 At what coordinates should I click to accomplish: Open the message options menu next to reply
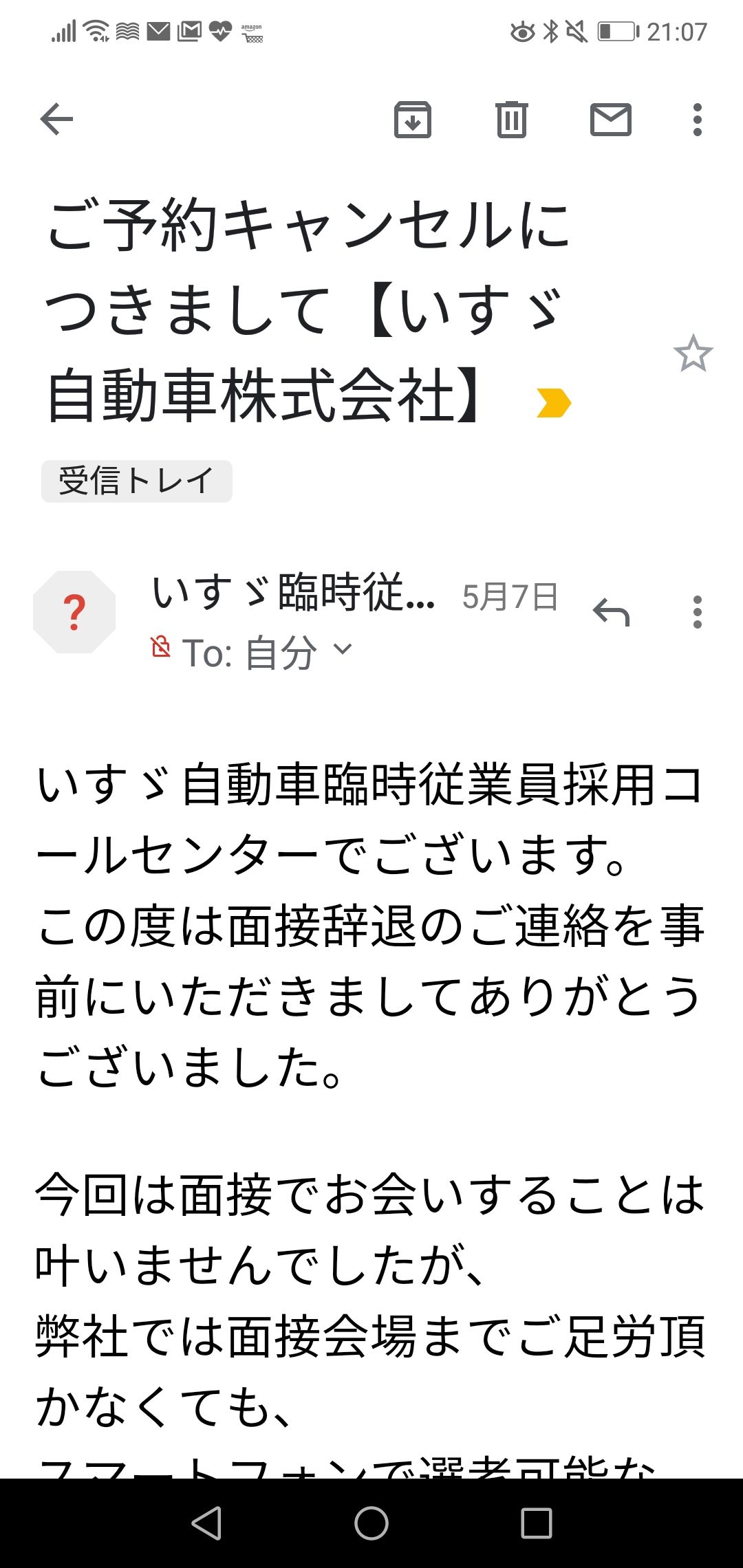point(698,612)
